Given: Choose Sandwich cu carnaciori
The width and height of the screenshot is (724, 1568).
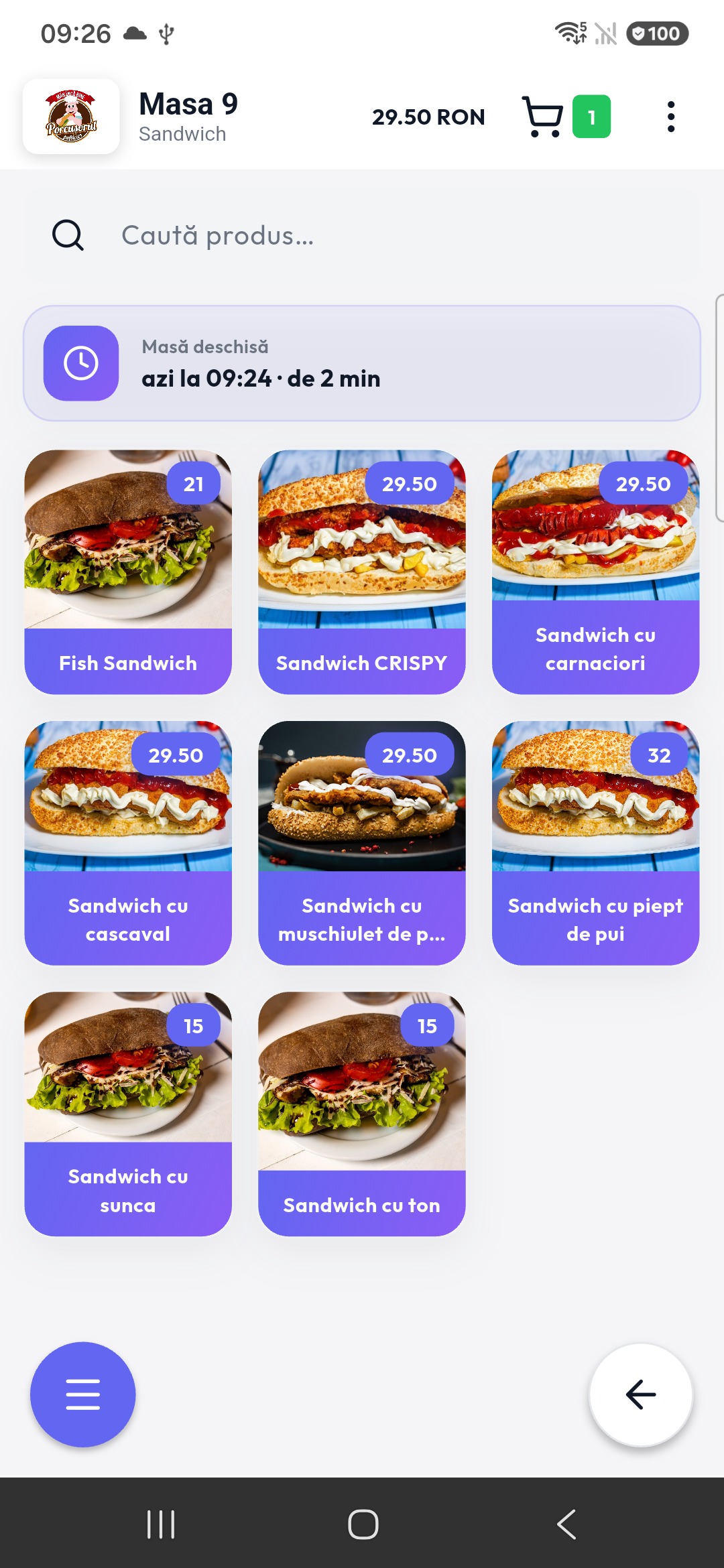Looking at the screenshot, I should pos(595,572).
